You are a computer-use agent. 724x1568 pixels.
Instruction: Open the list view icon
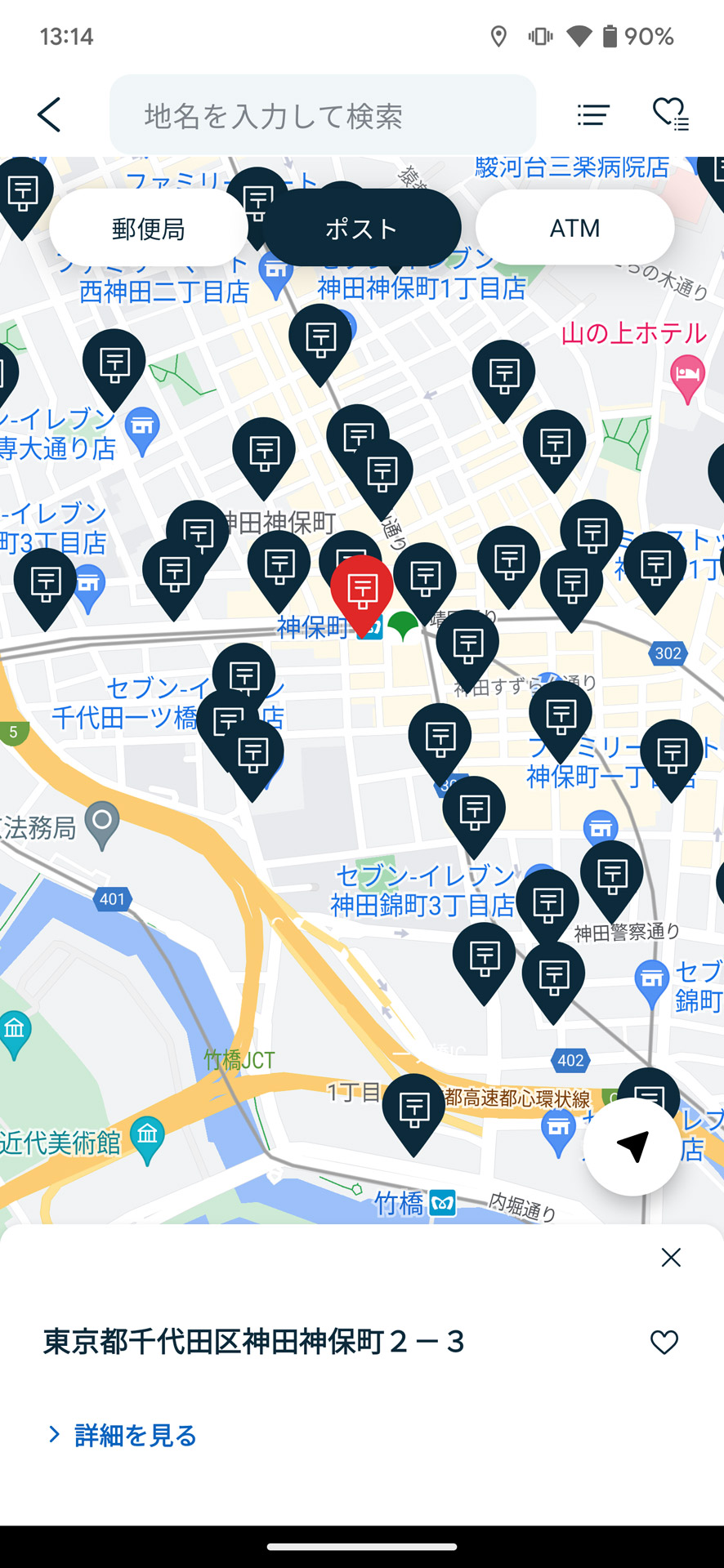coord(593,114)
